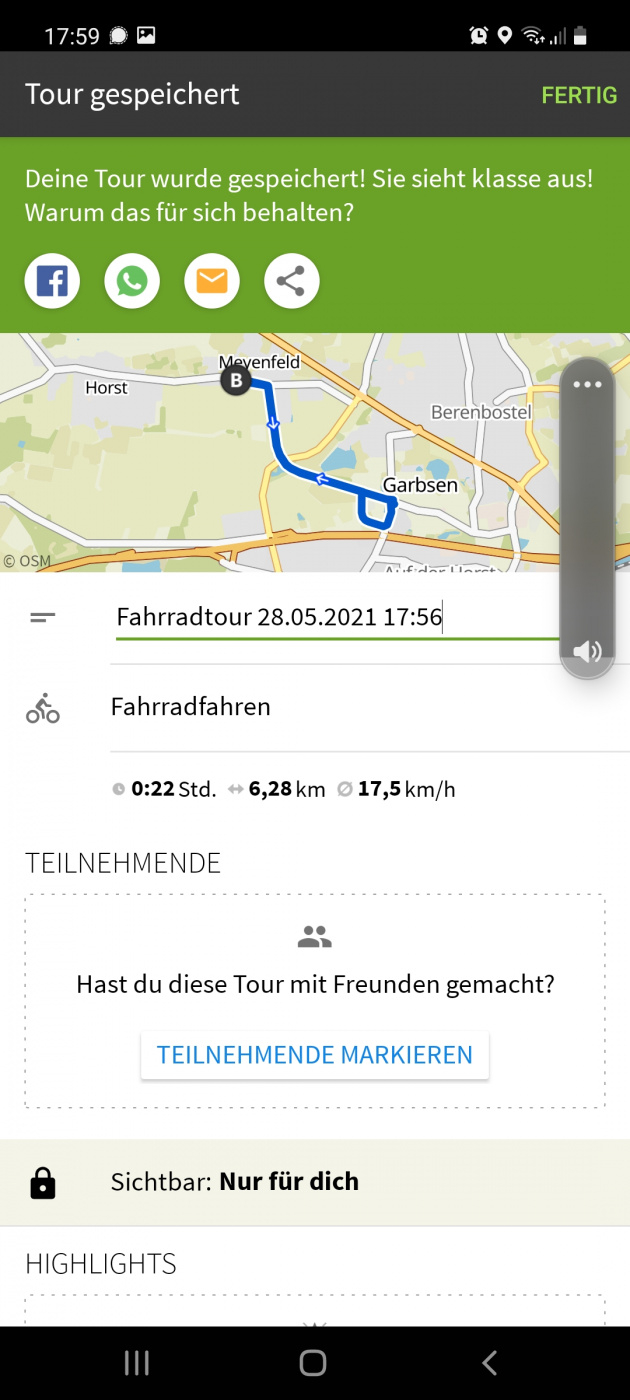Share the tour via WhatsApp
This screenshot has width=630, height=1400.
[x=132, y=282]
